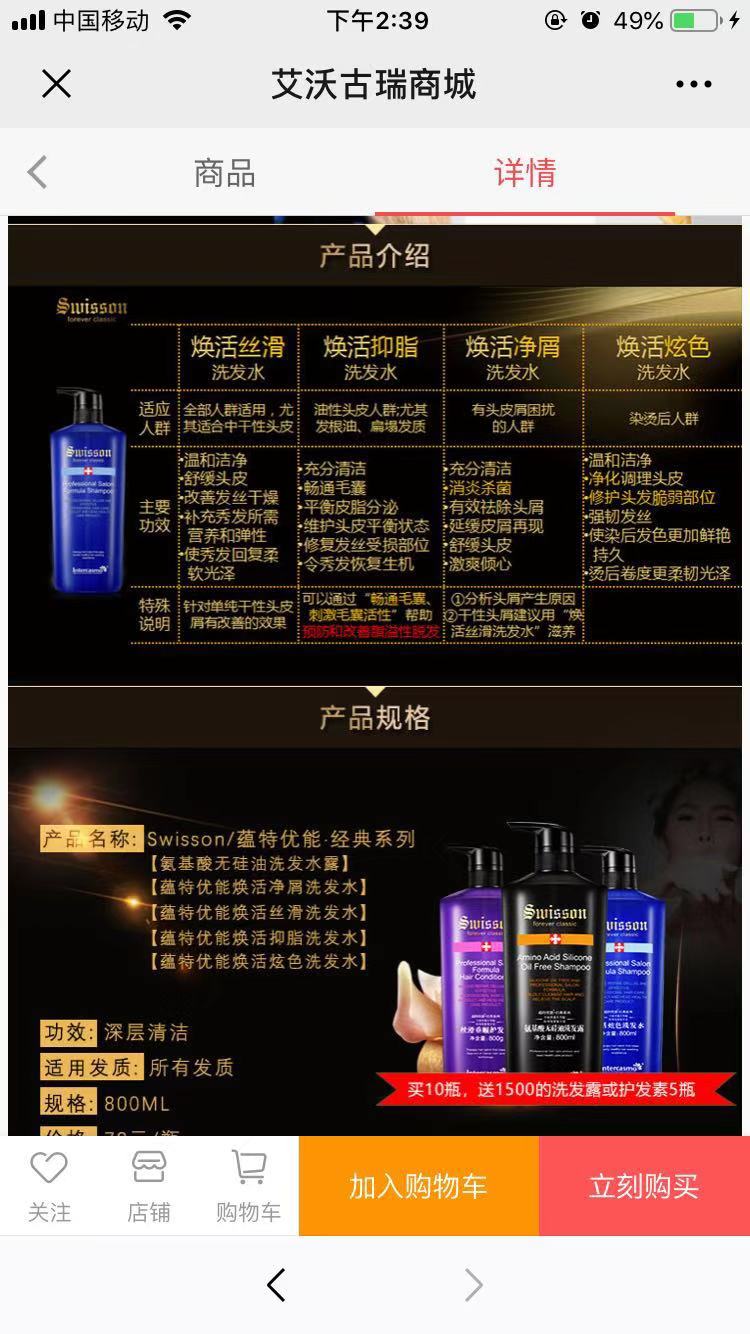Go back using the top-left chevron
Viewport: 750px width, 1334px height.
pyautogui.click(x=37, y=172)
